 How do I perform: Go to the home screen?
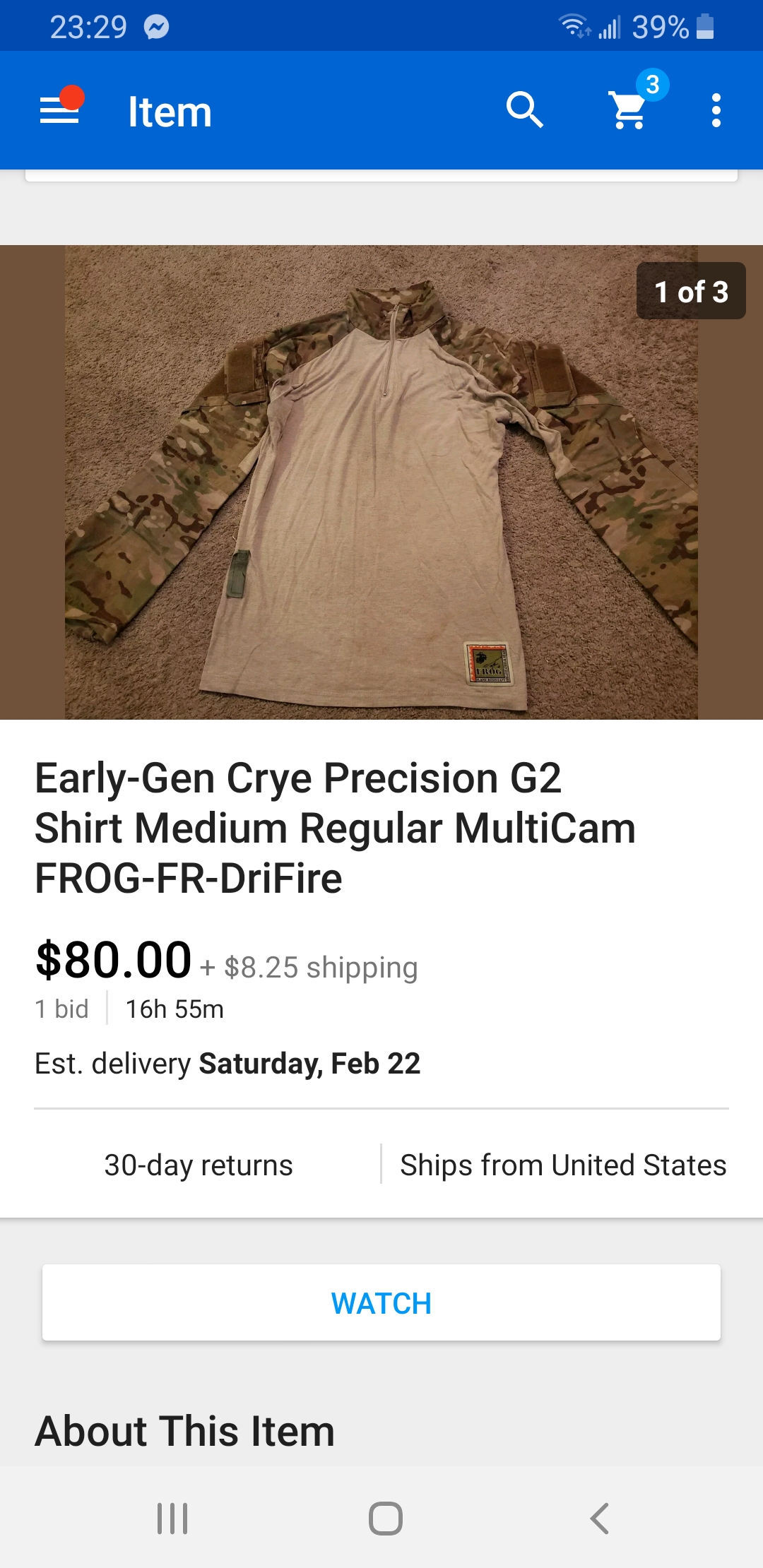[386, 1518]
